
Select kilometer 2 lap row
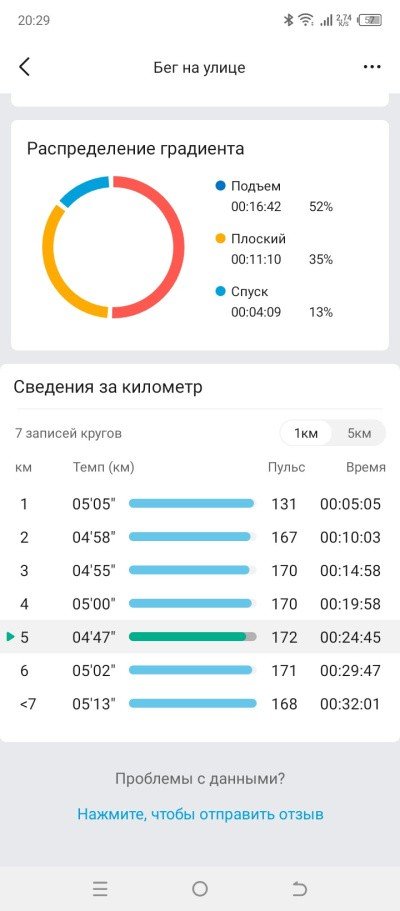(x=200, y=537)
